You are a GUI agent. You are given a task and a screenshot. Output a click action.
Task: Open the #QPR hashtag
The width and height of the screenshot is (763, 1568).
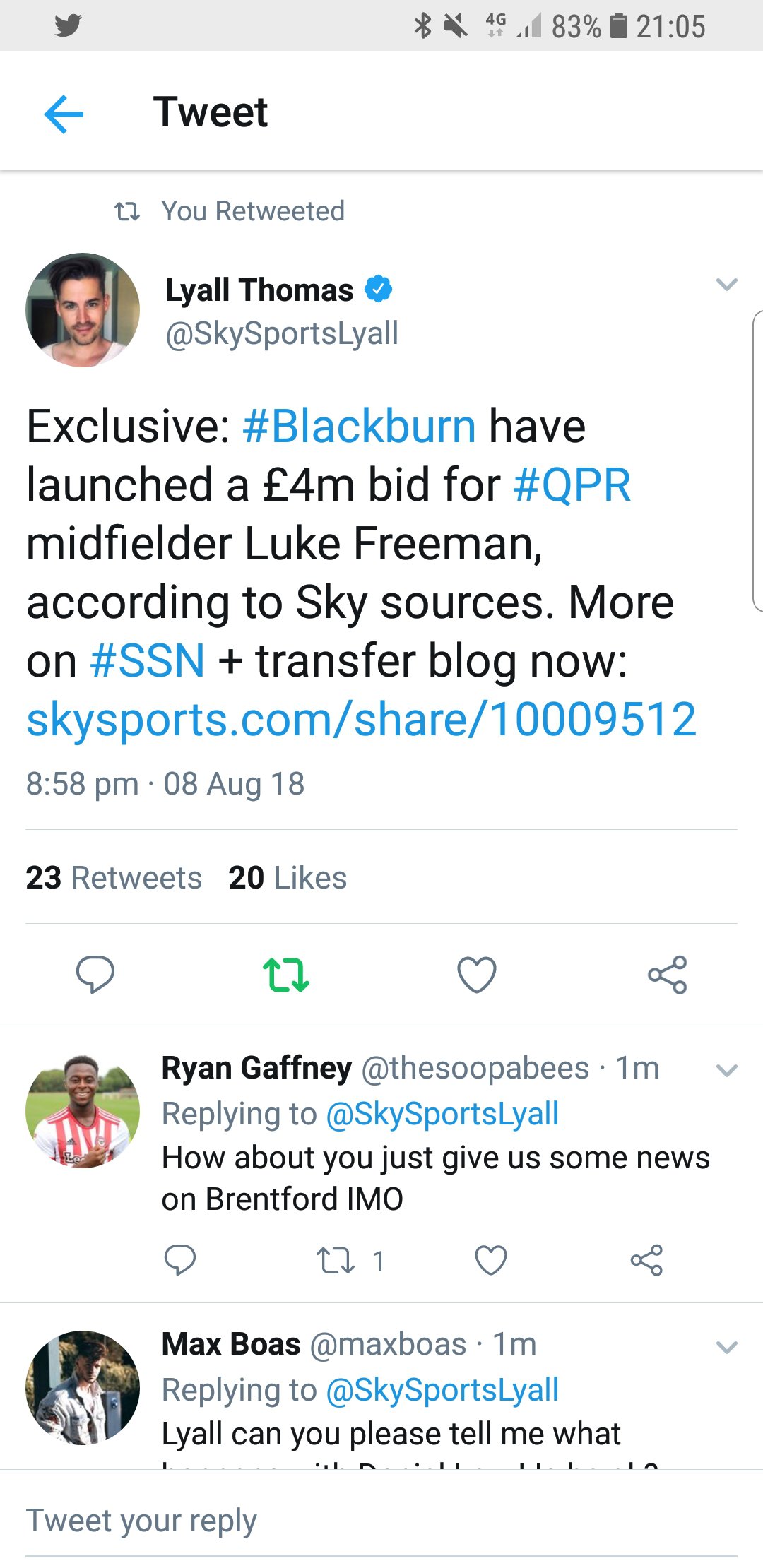(572, 485)
